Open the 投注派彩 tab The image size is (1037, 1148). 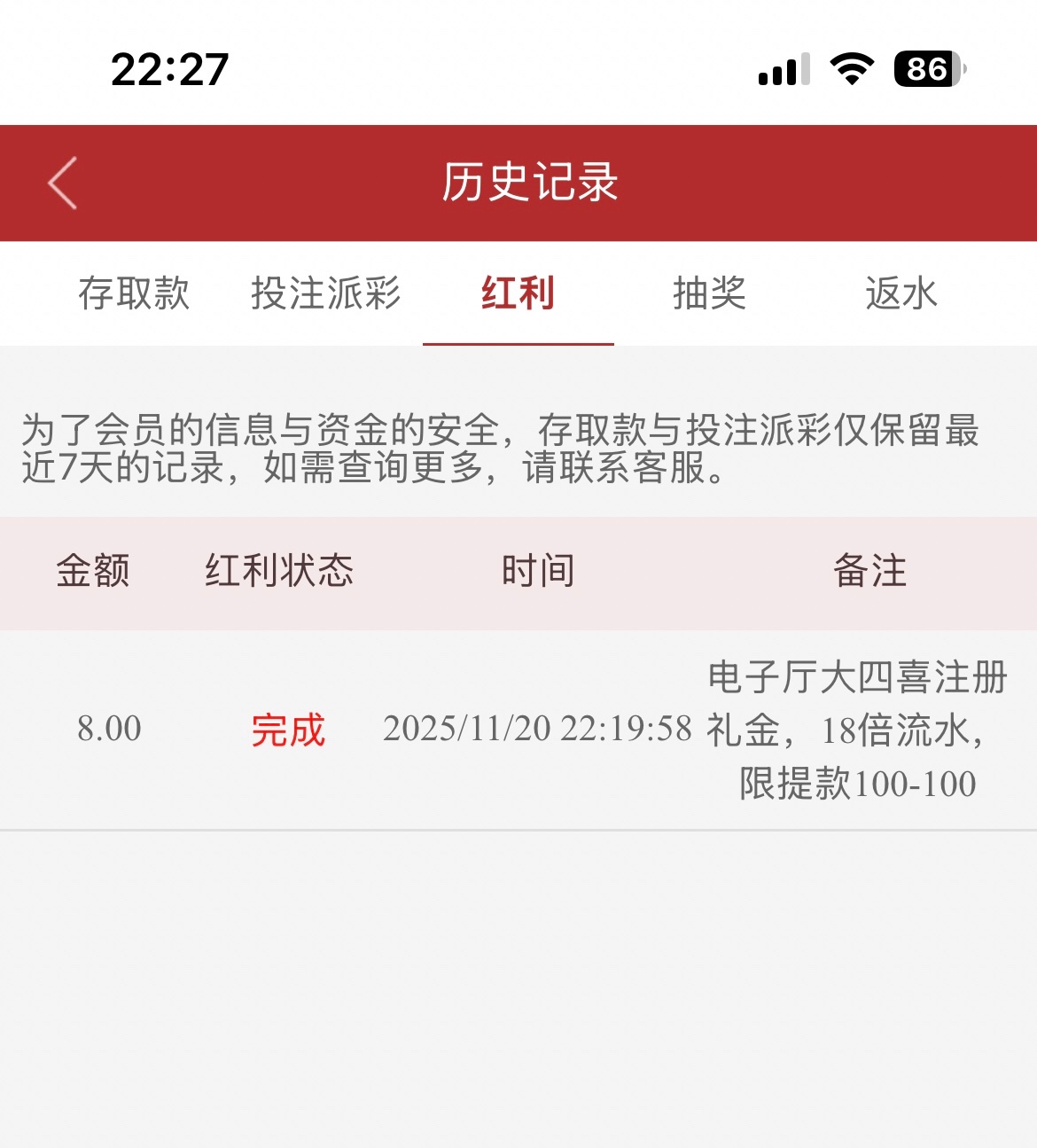(326, 293)
